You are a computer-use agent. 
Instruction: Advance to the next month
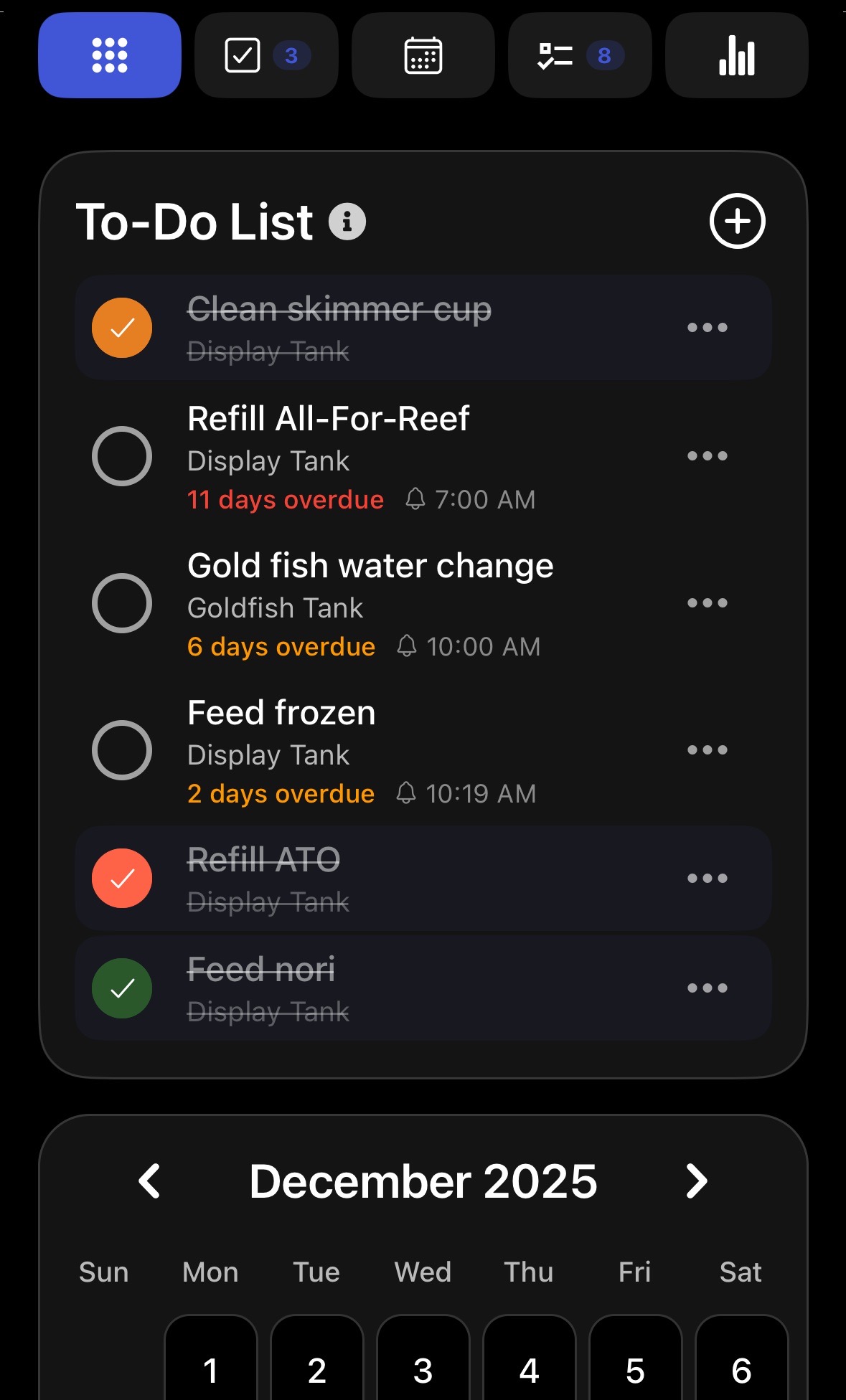(x=697, y=1181)
